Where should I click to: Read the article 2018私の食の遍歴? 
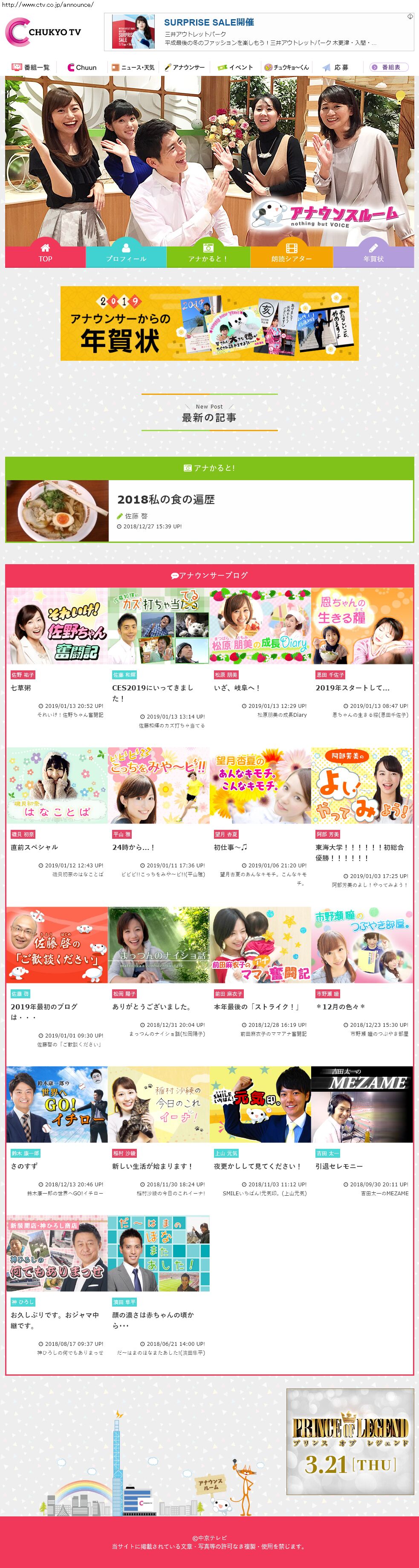(x=165, y=499)
